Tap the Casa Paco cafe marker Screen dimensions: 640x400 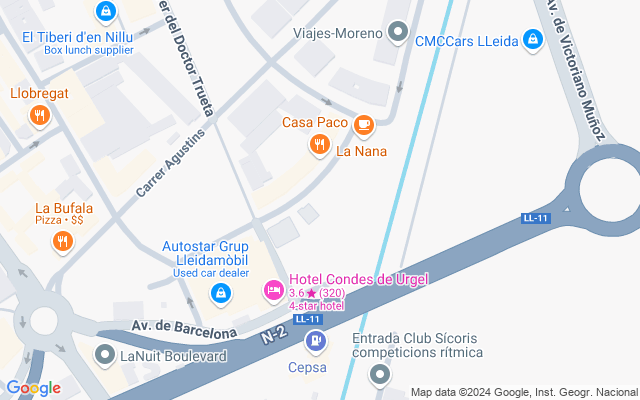[363, 124]
